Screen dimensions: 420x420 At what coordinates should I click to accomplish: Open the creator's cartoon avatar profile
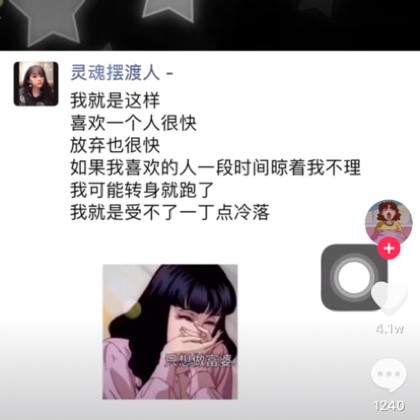coord(389,223)
